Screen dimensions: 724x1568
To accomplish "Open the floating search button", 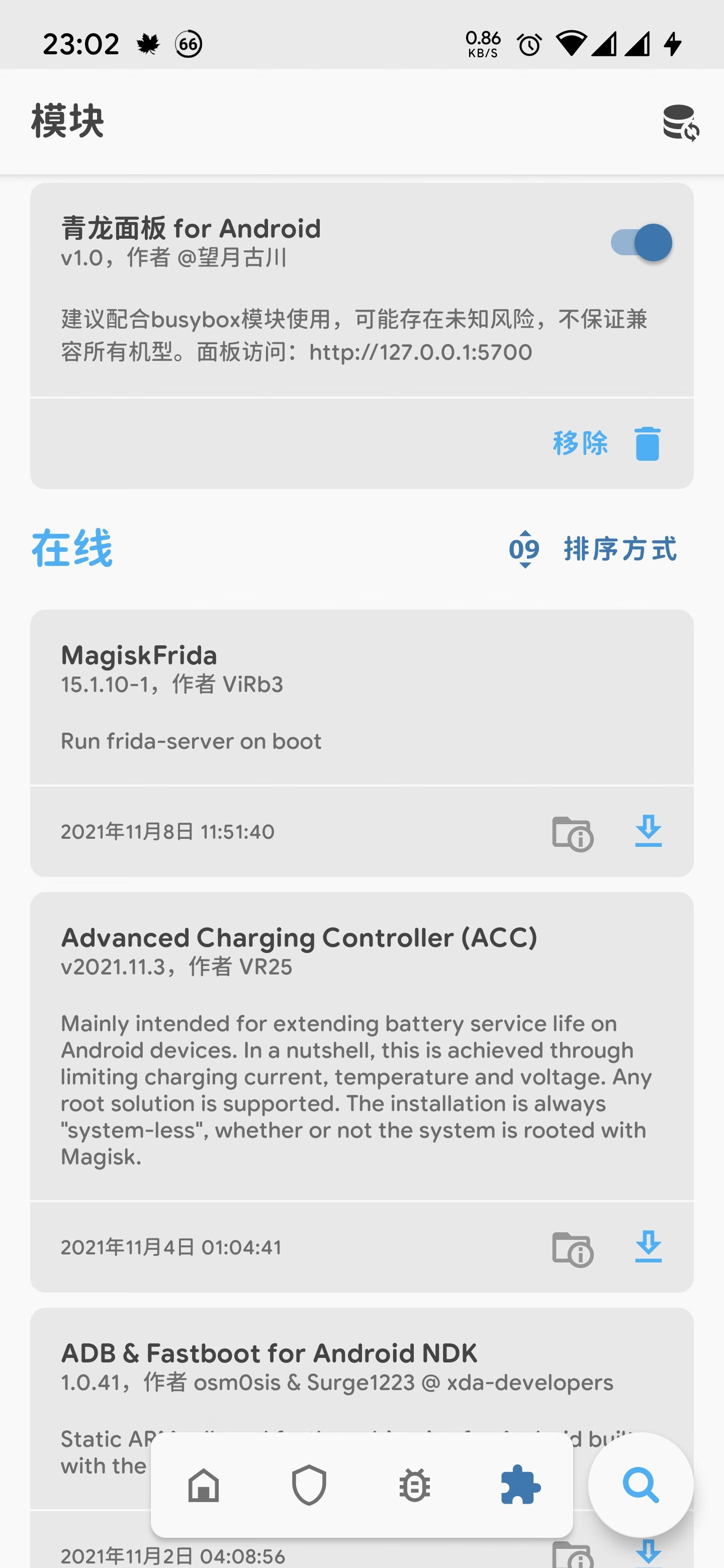I will (641, 1485).
